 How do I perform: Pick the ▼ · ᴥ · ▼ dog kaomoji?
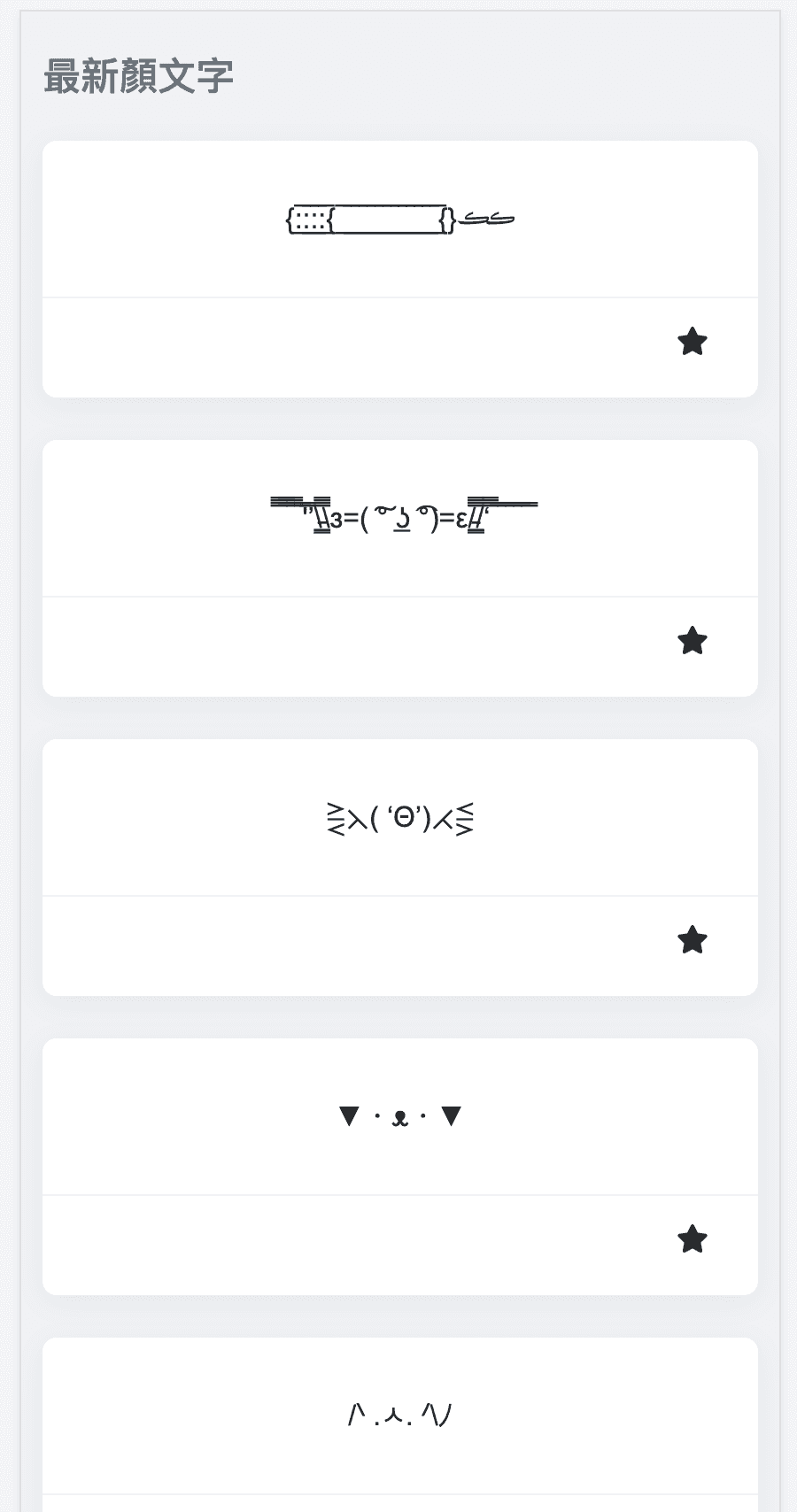[400, 1116]
